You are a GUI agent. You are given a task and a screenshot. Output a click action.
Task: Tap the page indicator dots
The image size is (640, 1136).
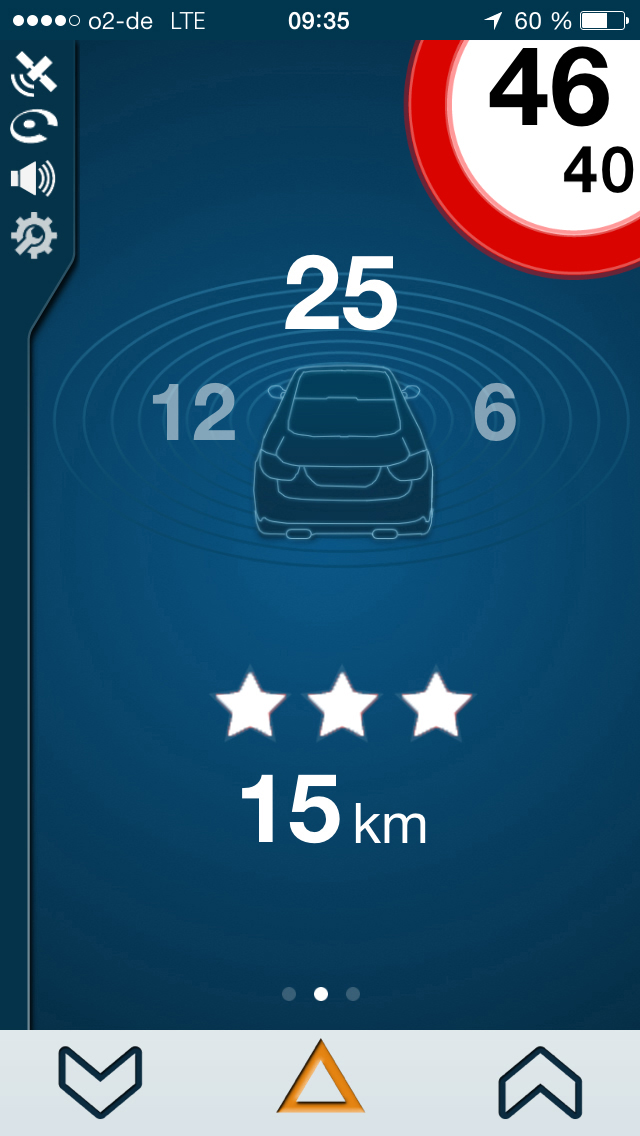[320, 994]
